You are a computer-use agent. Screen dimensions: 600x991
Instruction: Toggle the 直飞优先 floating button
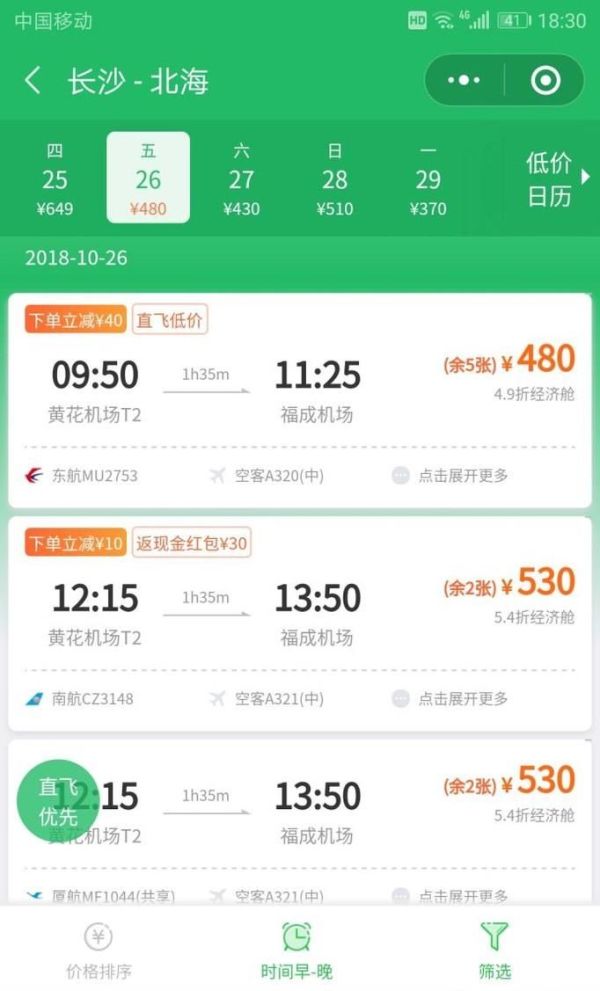point(58,801)
